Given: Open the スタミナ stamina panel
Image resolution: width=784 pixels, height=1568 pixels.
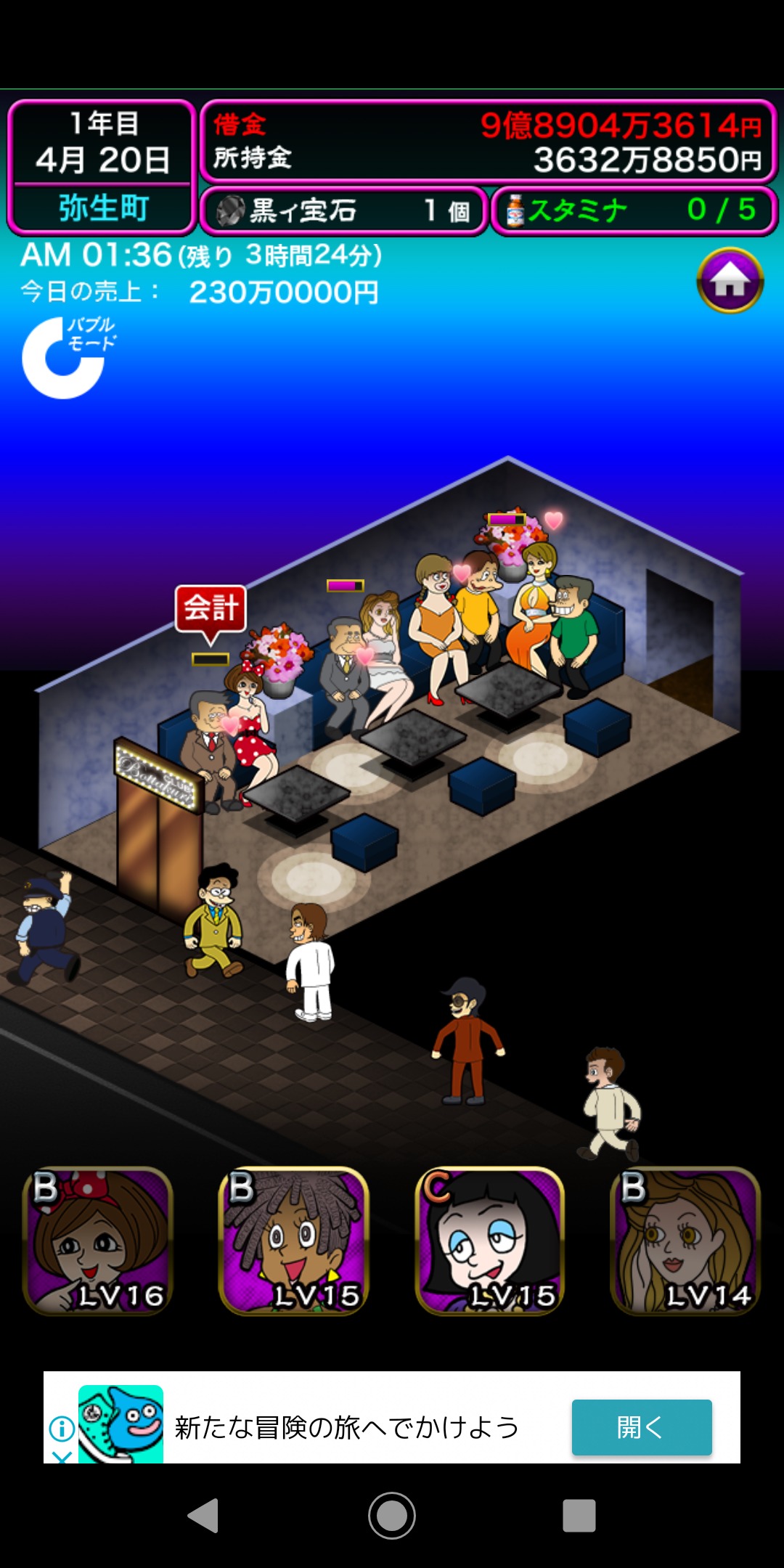Looking at the screenshot, I should click(x=634, y=211).
